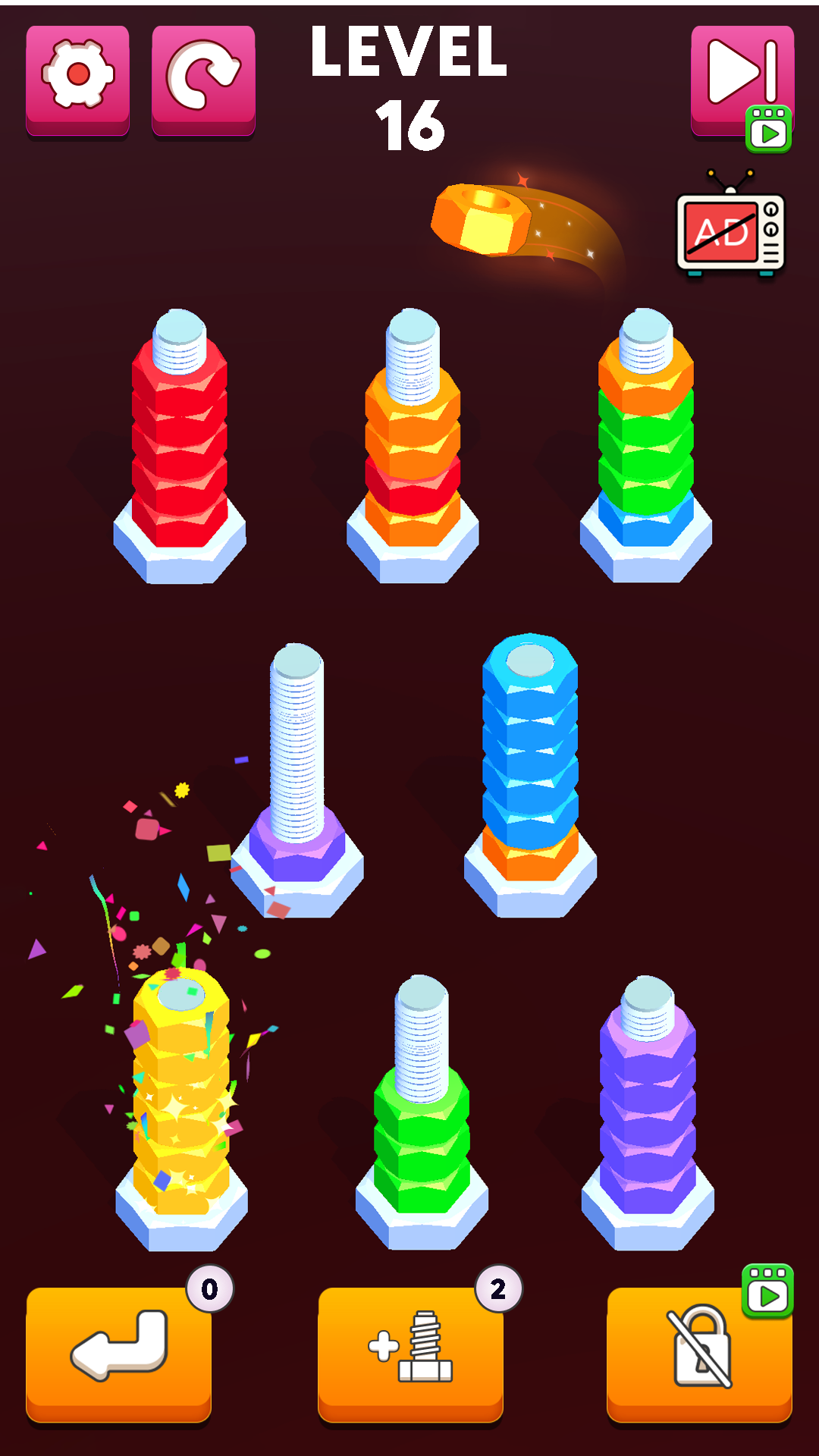The image size is (819, 1456).
Task: Select the bolt with green nuts and orange top
Action: pos(646,447)
